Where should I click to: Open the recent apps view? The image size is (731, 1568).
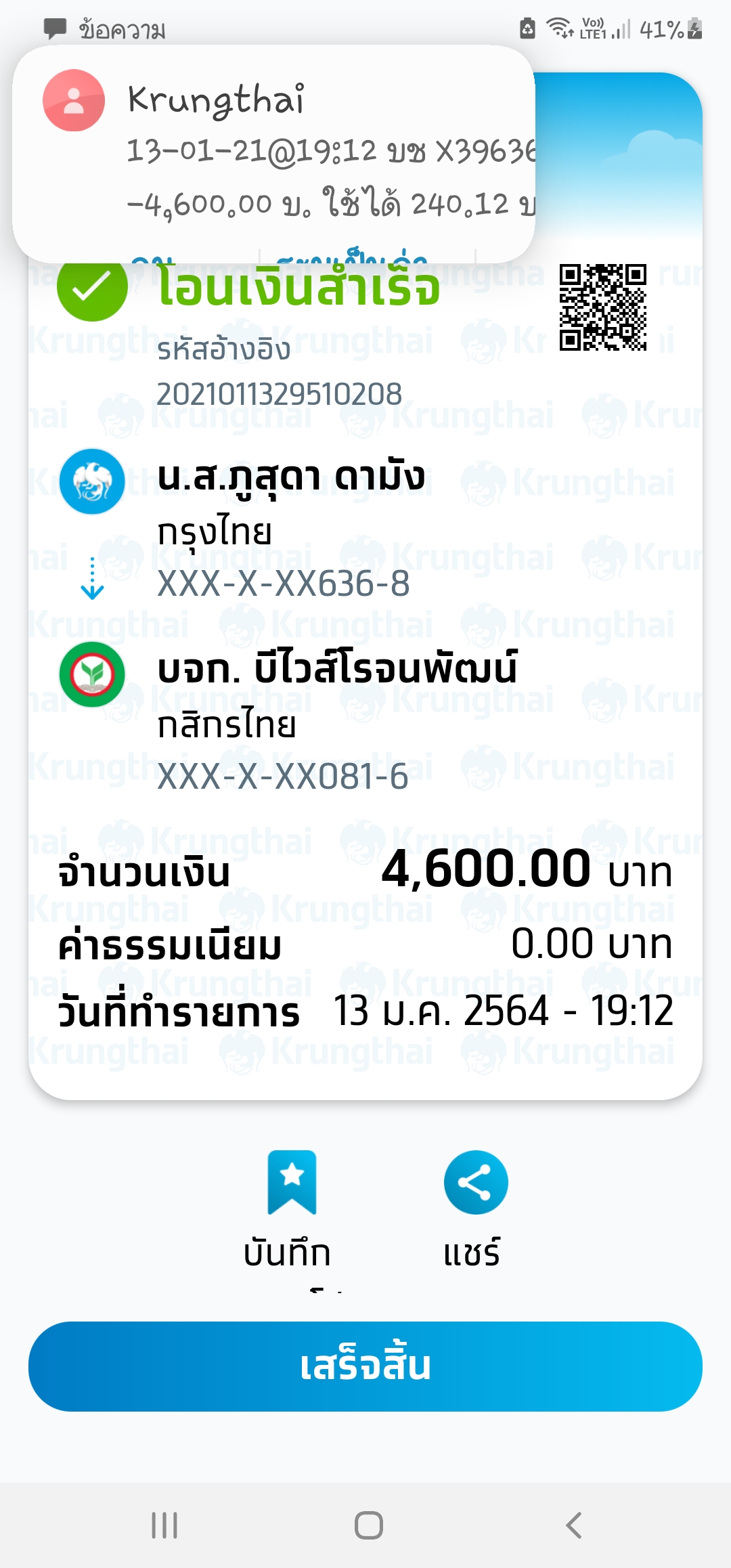click(x=164, y=1525)
